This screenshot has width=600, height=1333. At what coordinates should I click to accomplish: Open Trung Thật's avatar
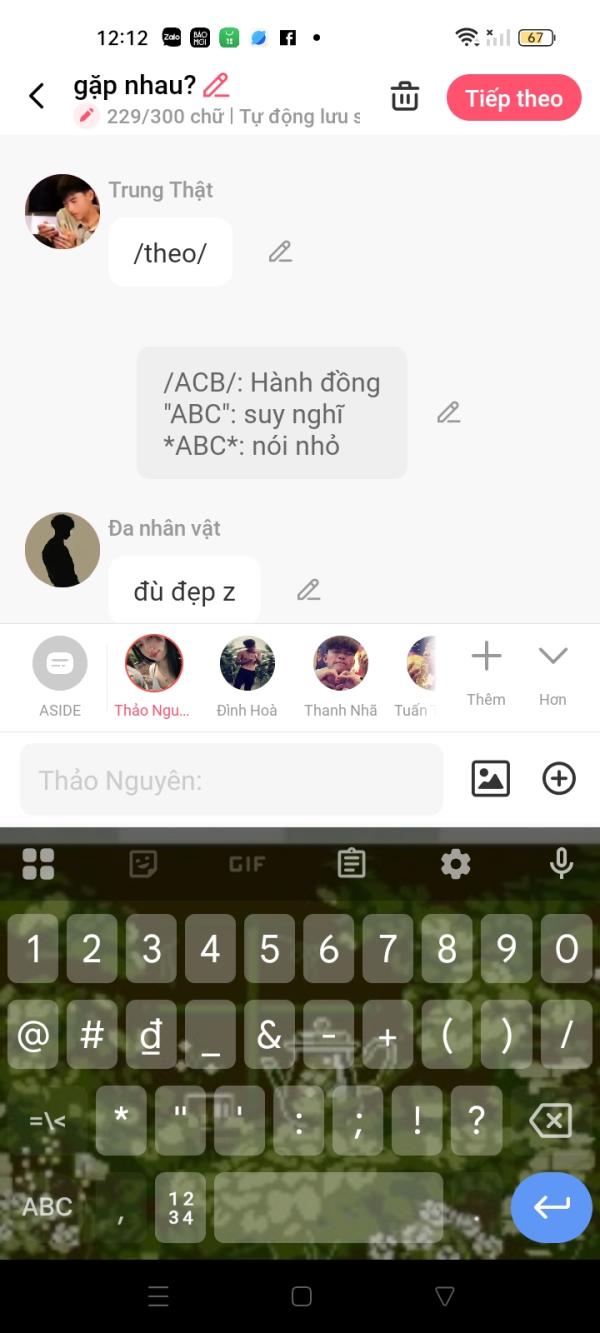pyautogui.click(x=62, y=211)
